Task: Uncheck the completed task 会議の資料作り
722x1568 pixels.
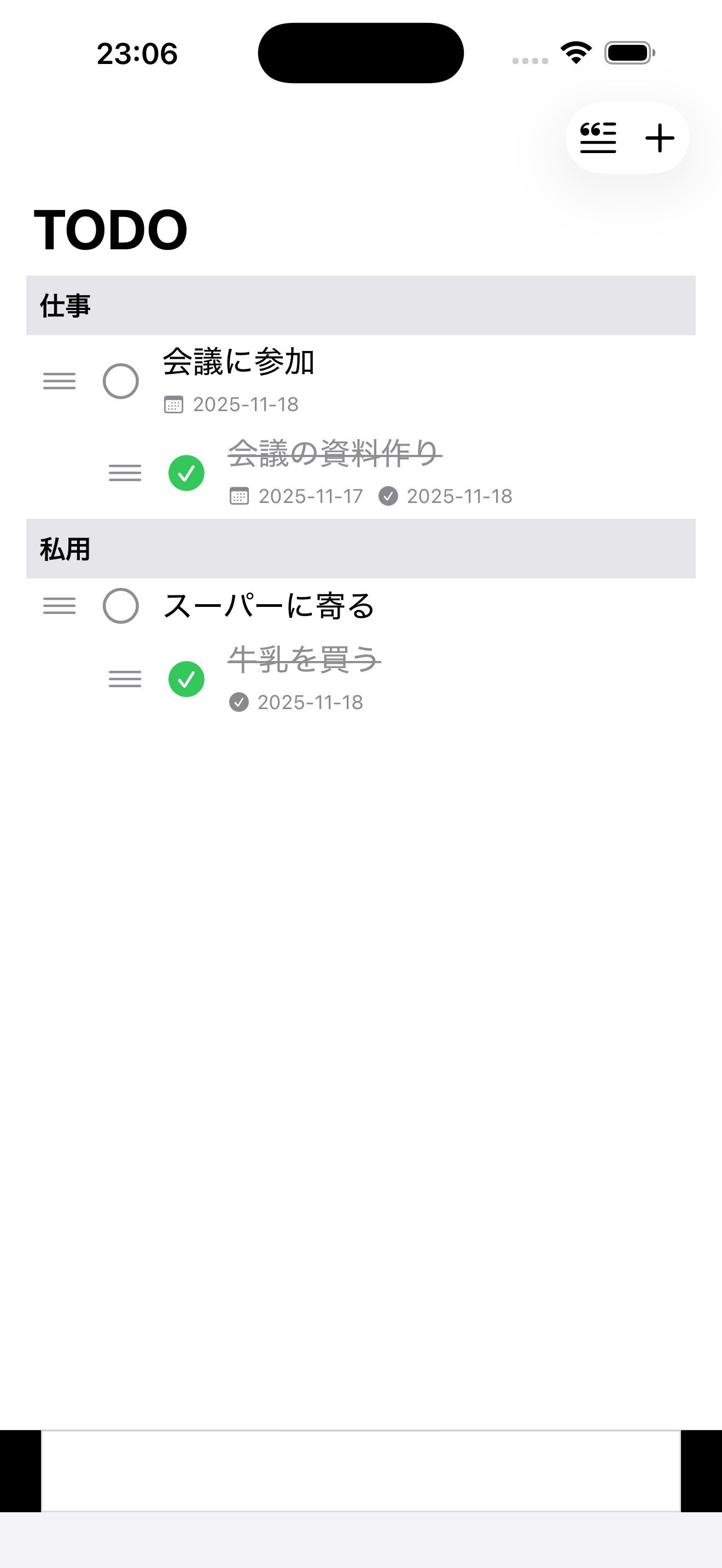Action: (x=187, y=473)
